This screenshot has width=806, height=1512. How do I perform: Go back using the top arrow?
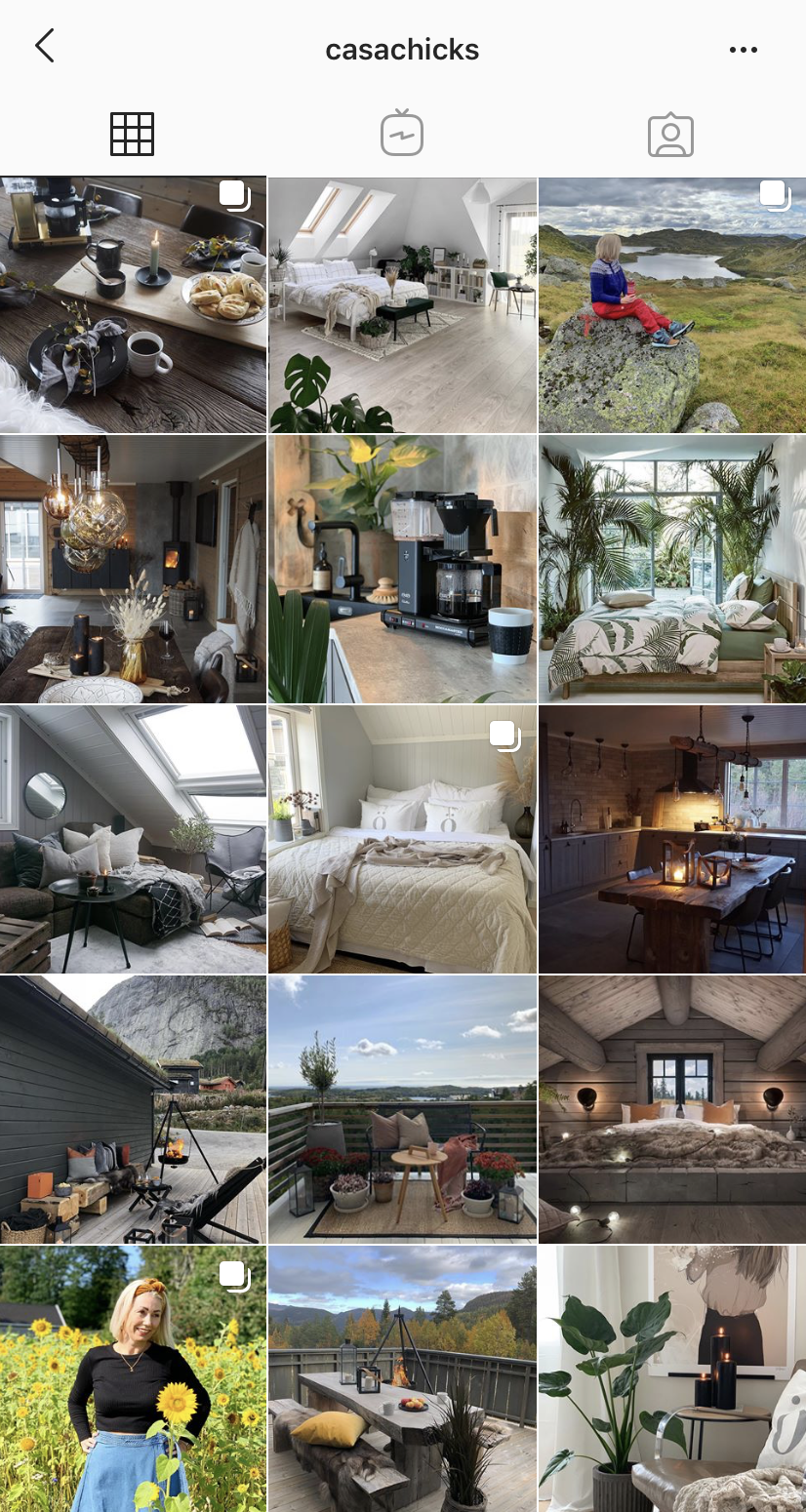44,46
